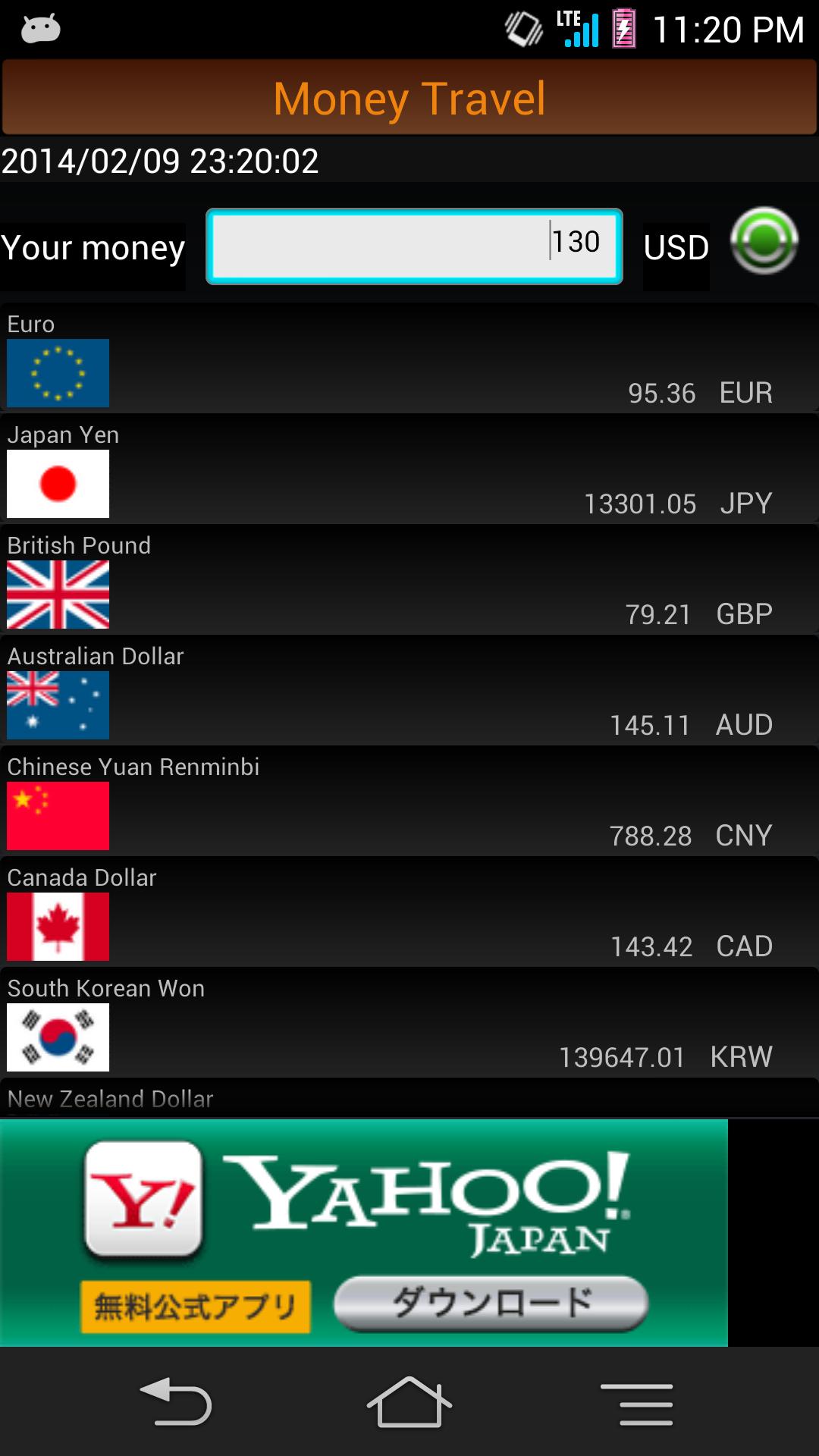Screen dimensions: 819x1456
Task: Tap the USD currency label to change base
Action: tap(675, 247)
